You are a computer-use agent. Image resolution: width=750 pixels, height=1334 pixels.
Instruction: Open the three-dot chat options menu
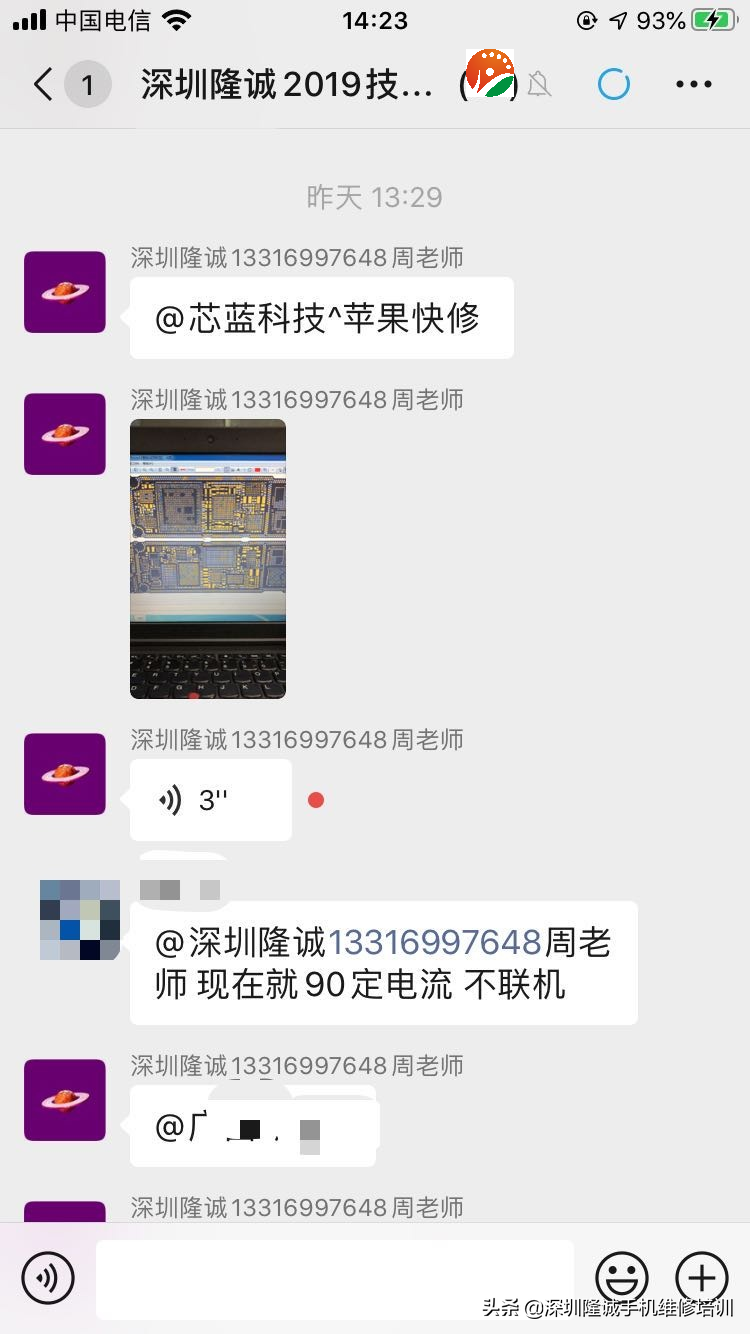point(693,85)
